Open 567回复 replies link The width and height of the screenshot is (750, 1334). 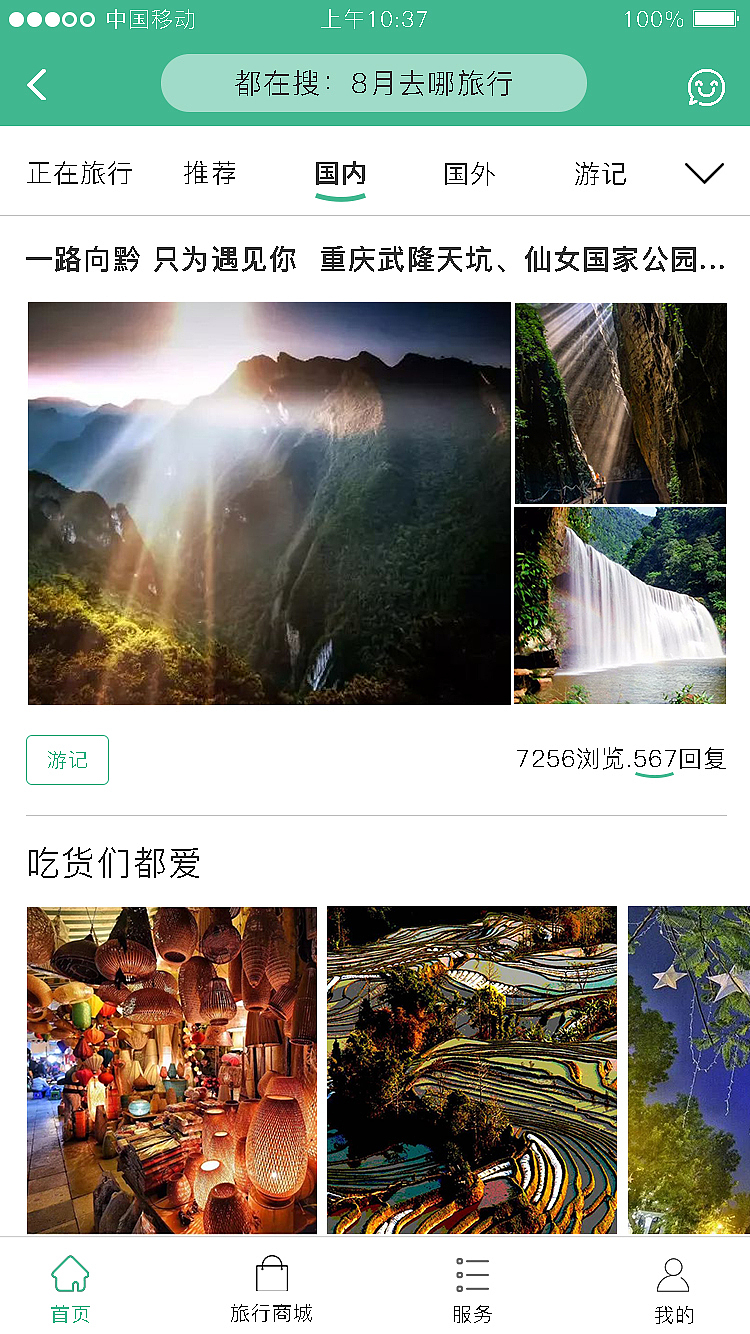(680, 760)
